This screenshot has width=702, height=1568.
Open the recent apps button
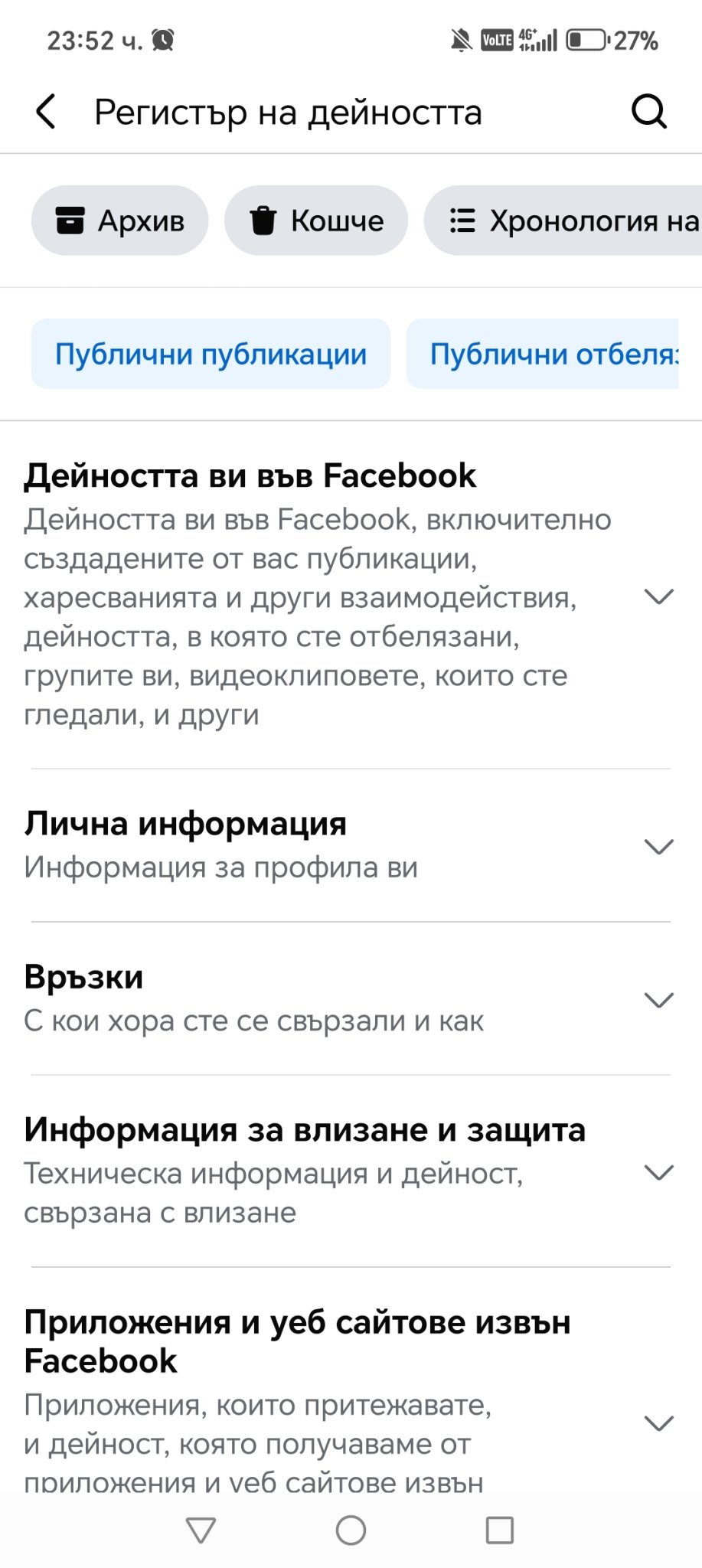(500, 1530)
